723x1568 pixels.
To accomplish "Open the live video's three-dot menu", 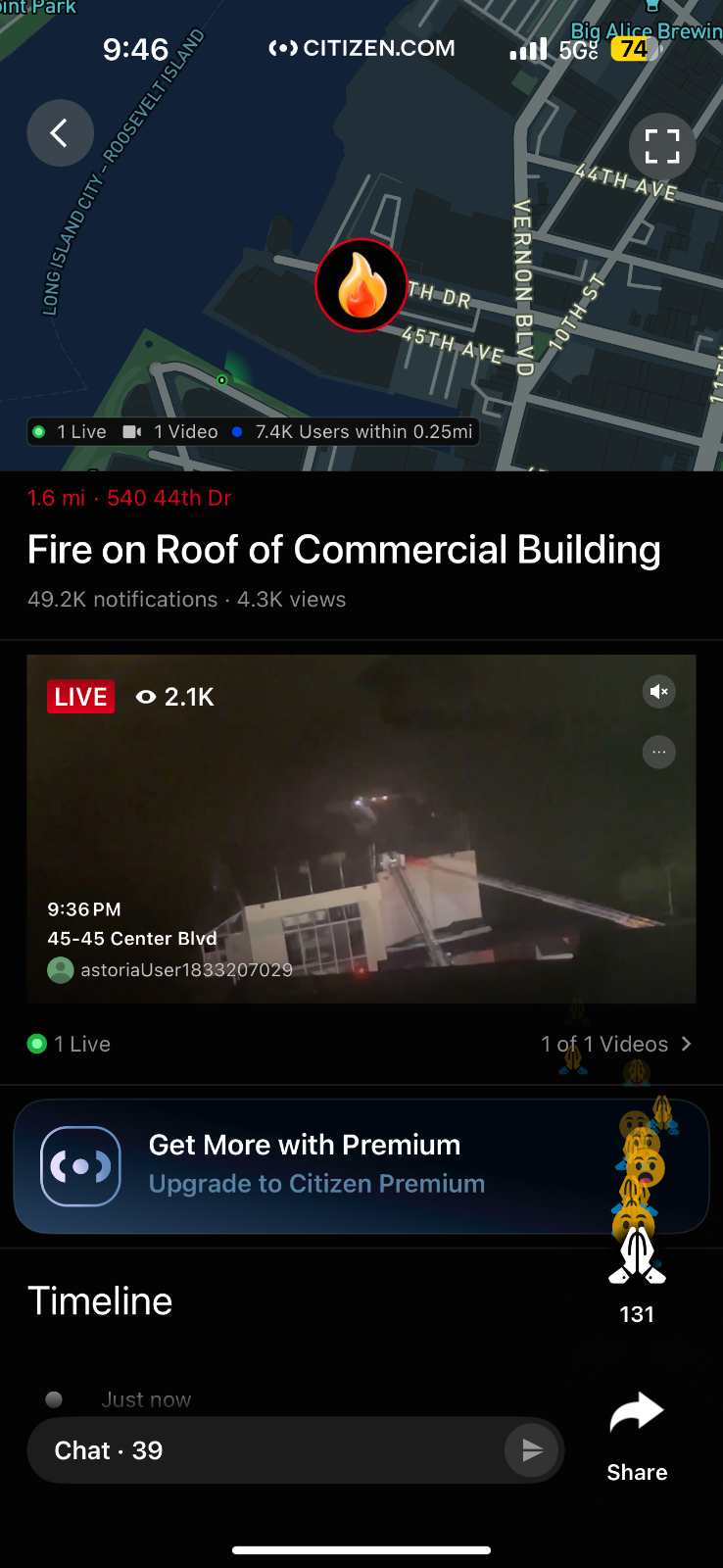I will click(659, 753).
